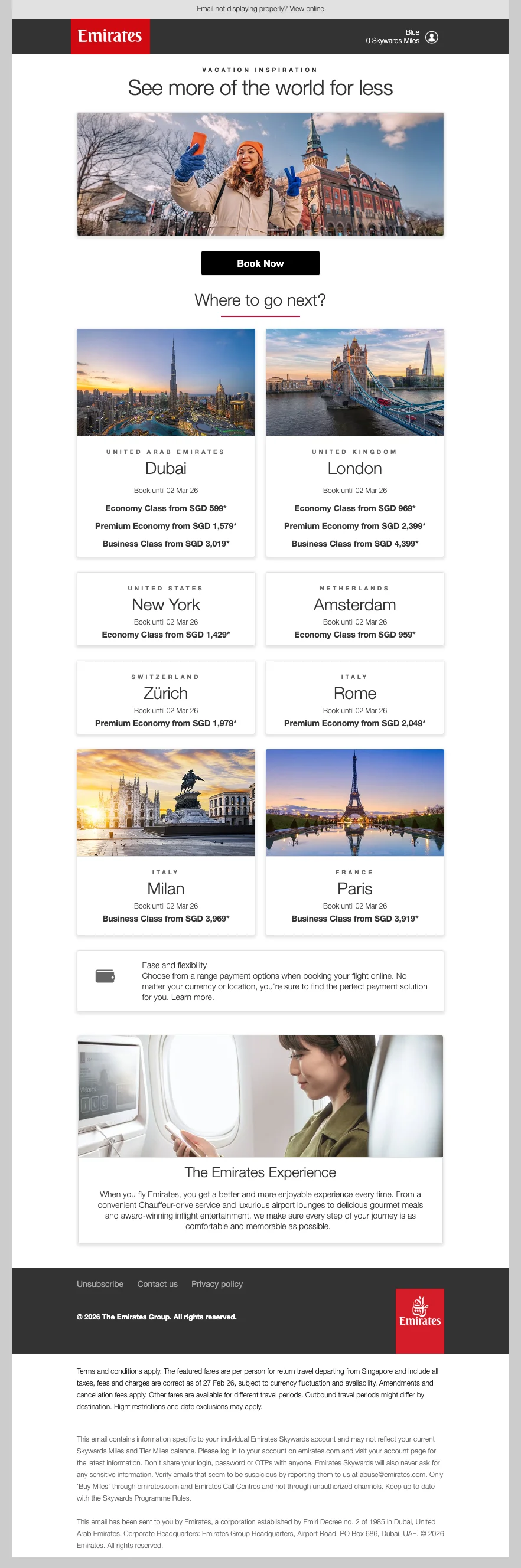Tap the Unsubscribe link

pos(100,1283)
